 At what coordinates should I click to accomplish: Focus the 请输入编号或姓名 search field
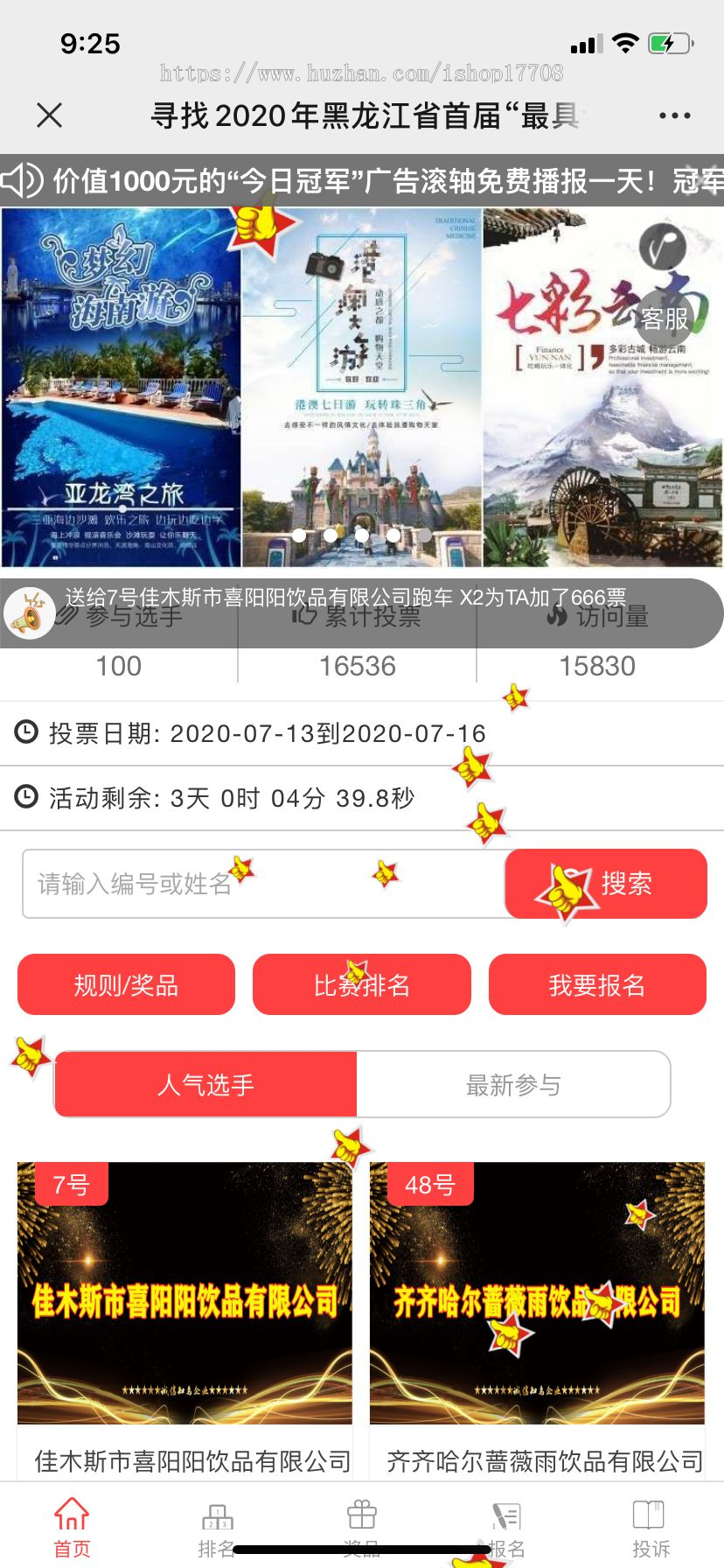[262, 884]
